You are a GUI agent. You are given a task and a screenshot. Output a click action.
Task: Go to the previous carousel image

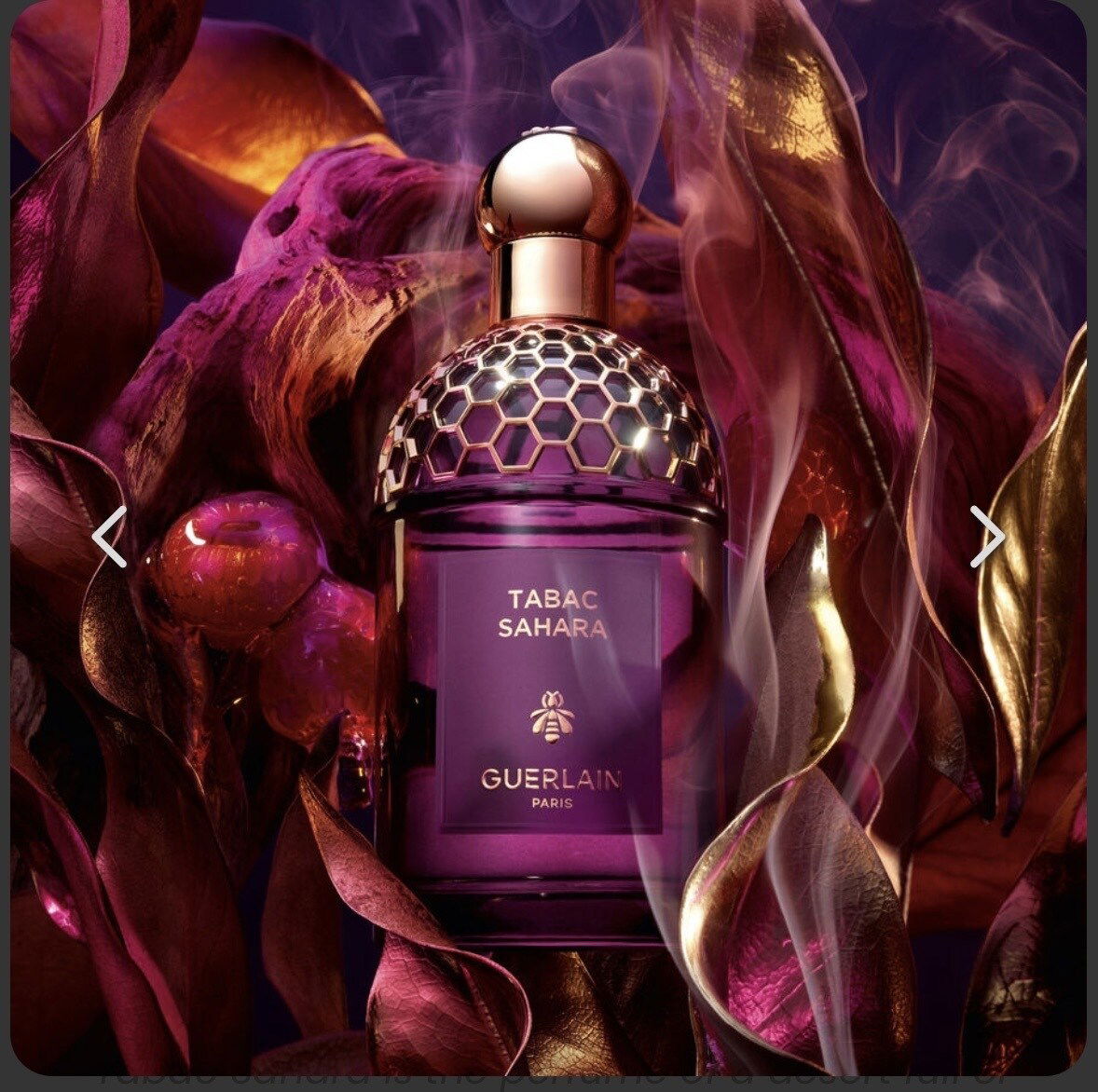(x=109, y=538)
